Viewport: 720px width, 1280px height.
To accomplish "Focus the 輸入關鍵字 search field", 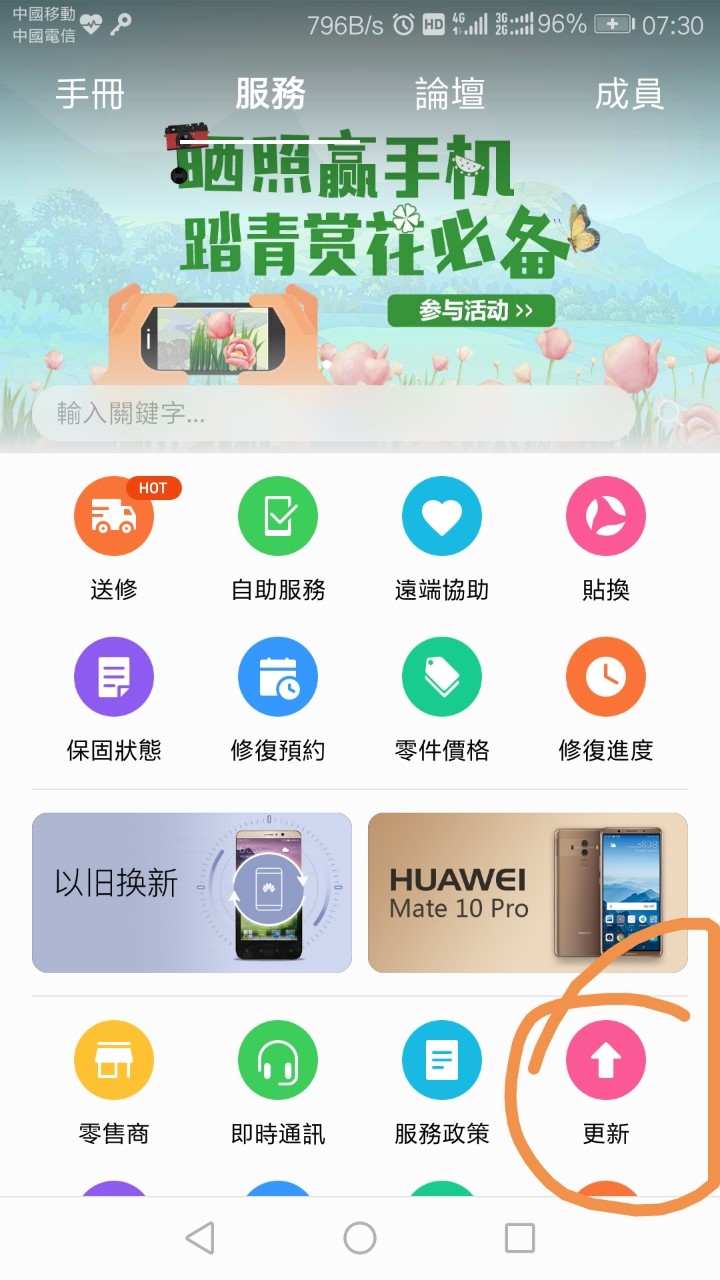I will [x=330, y=413].
